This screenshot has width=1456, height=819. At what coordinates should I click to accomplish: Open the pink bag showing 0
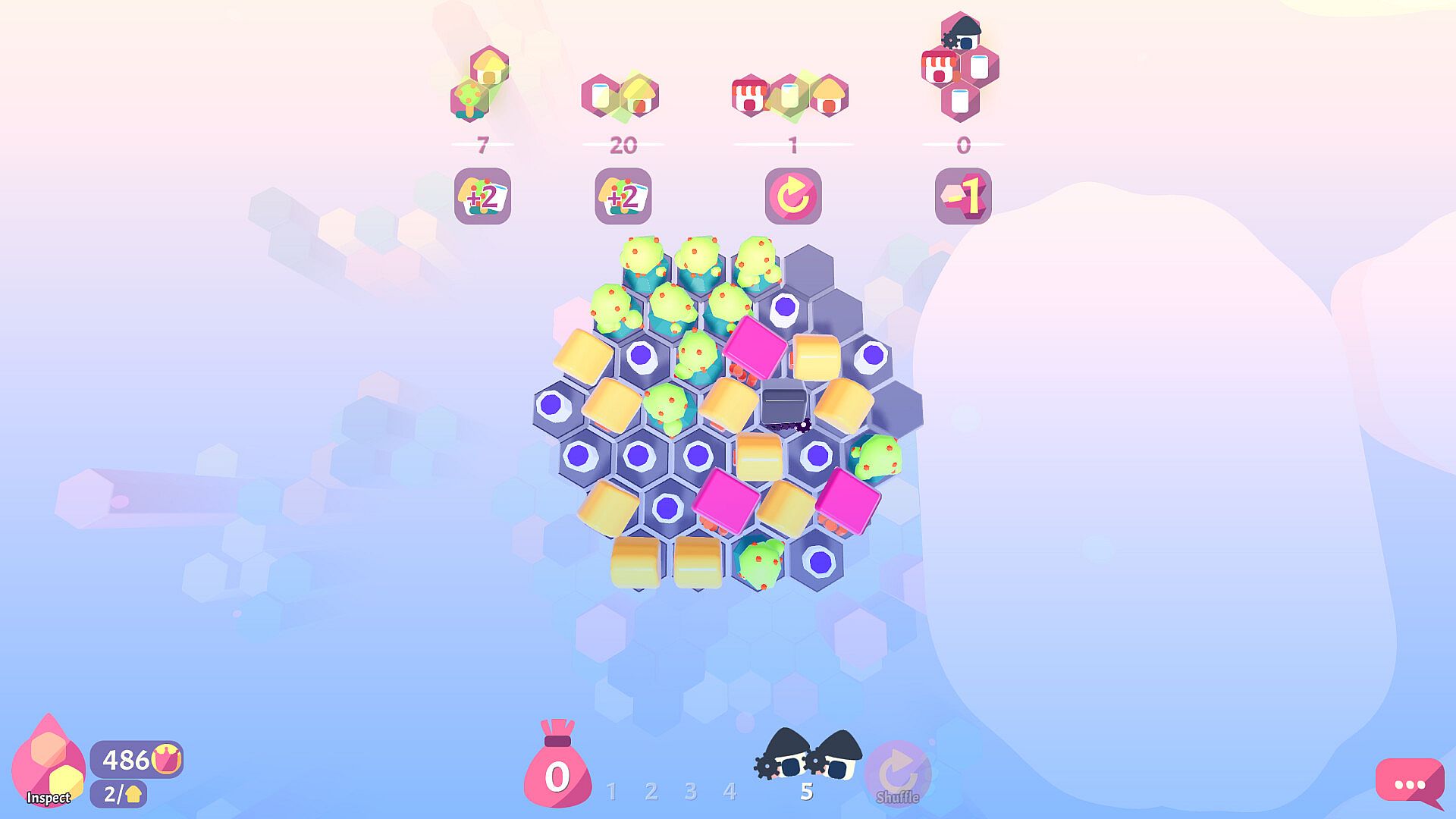click(557, 767)
